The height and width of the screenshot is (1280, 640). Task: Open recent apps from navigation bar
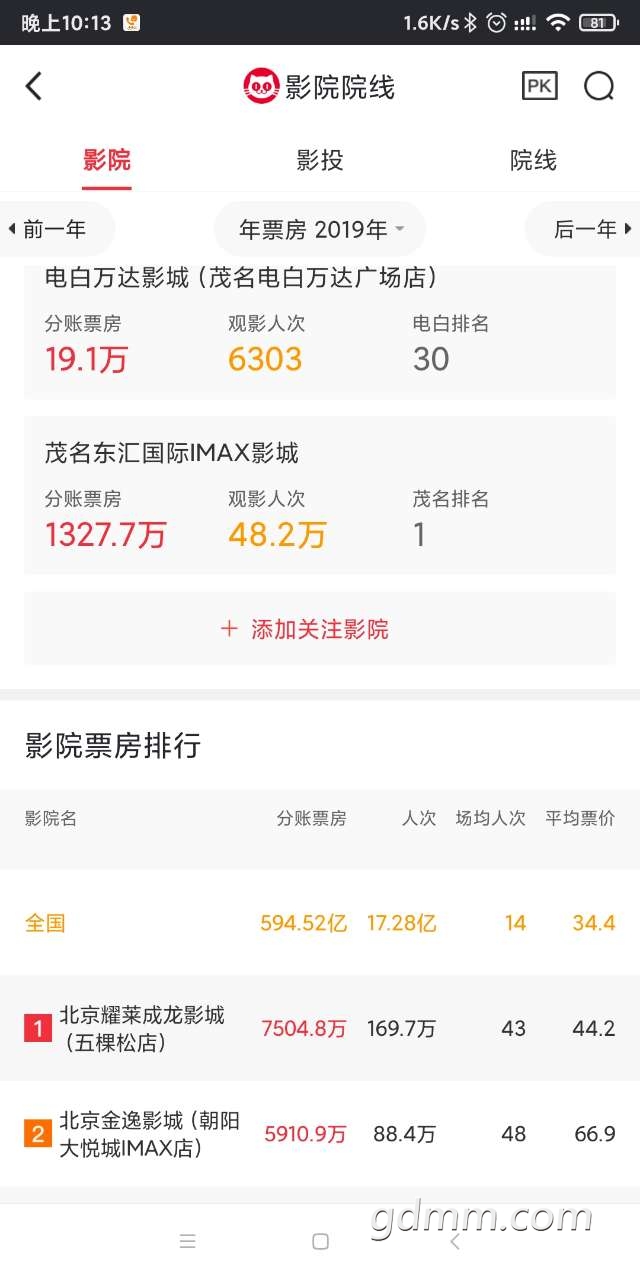[187, 1241]
